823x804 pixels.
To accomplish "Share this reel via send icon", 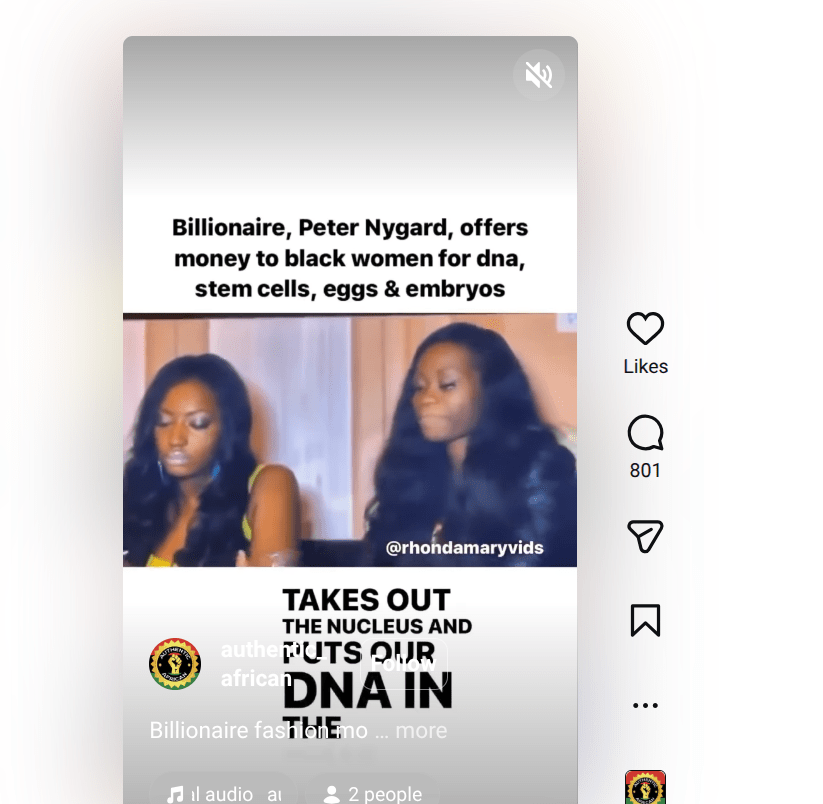I will [x=645, y=537].
